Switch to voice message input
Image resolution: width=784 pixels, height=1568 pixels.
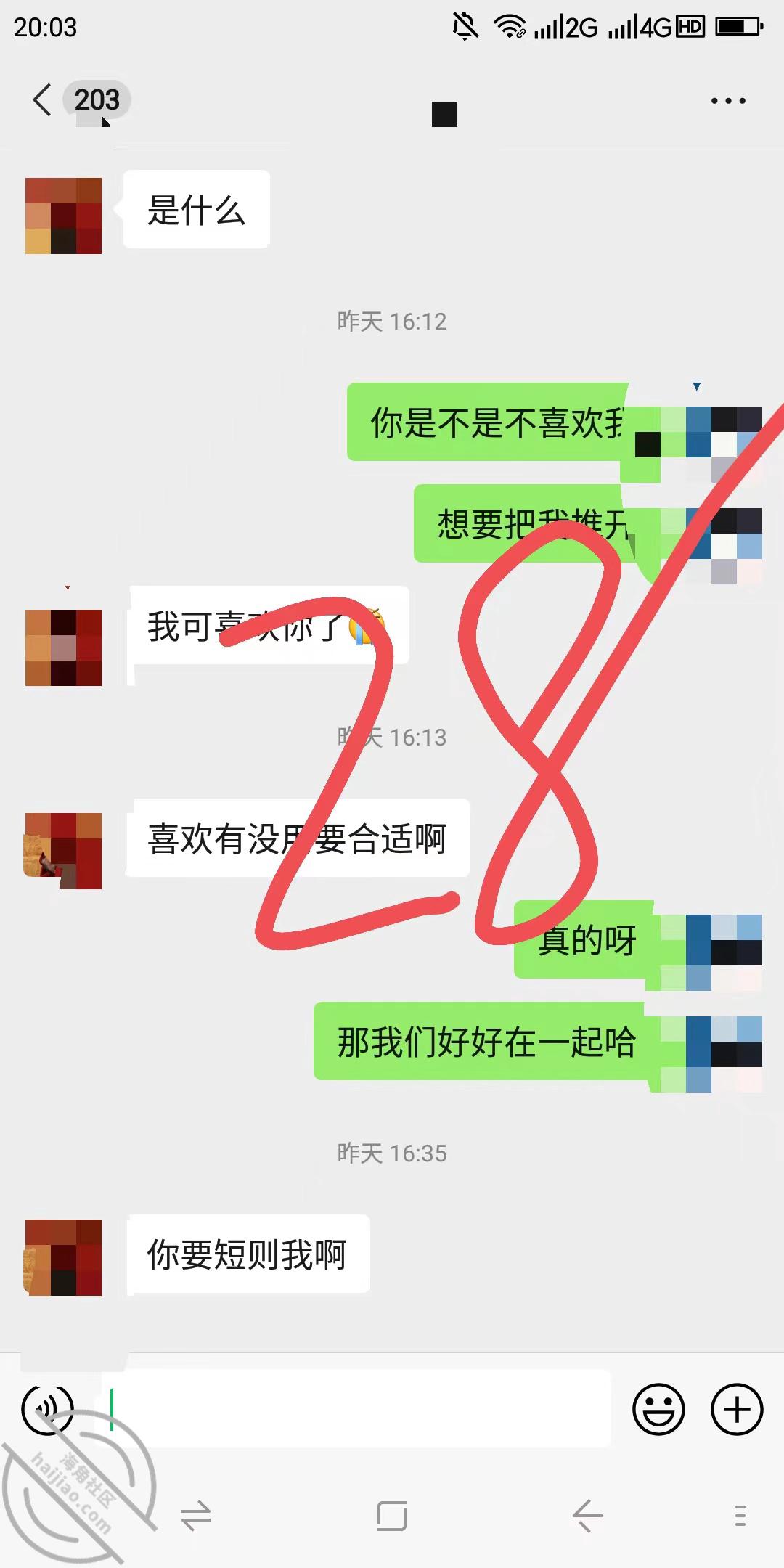[48, 1409]
